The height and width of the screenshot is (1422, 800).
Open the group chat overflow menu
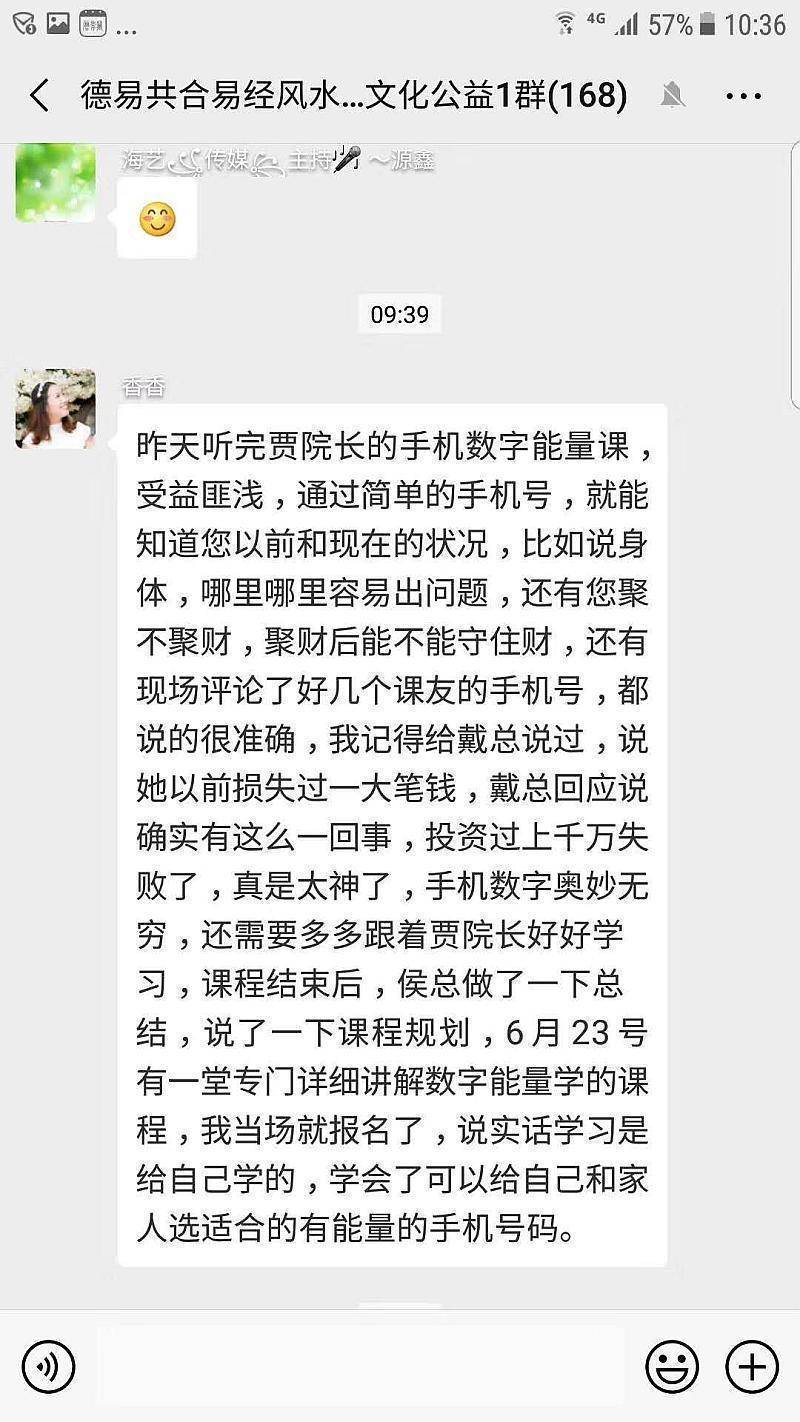tap(743, 96)
